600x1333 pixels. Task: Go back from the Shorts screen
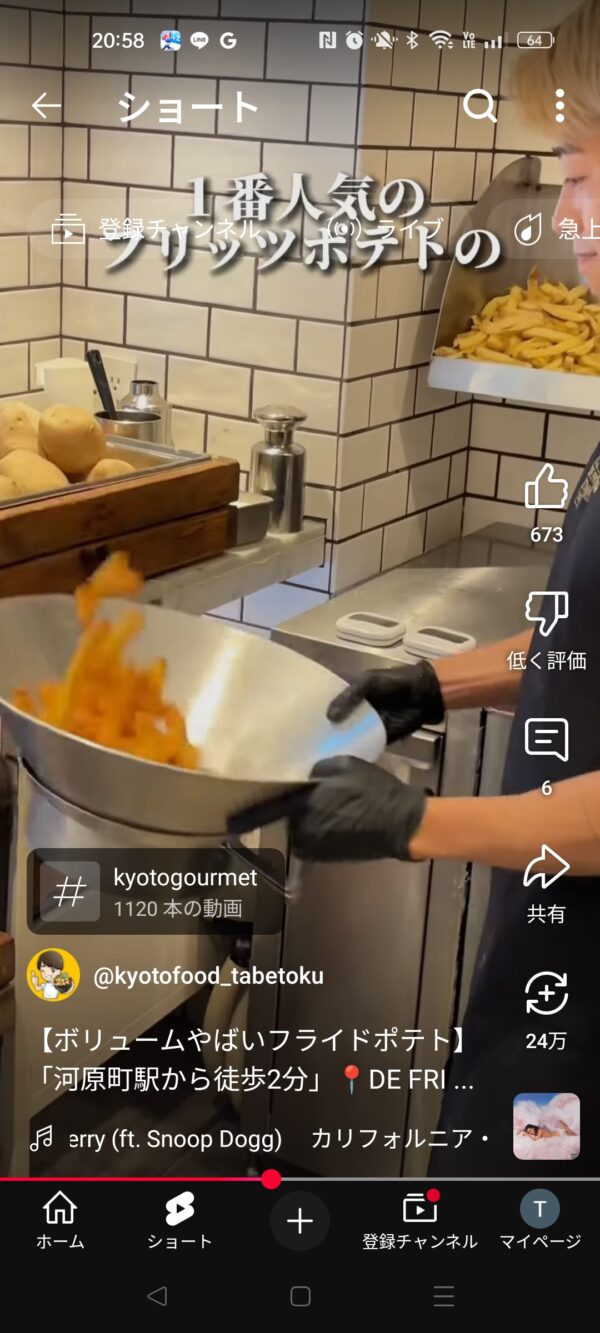[x=46, y=106]
